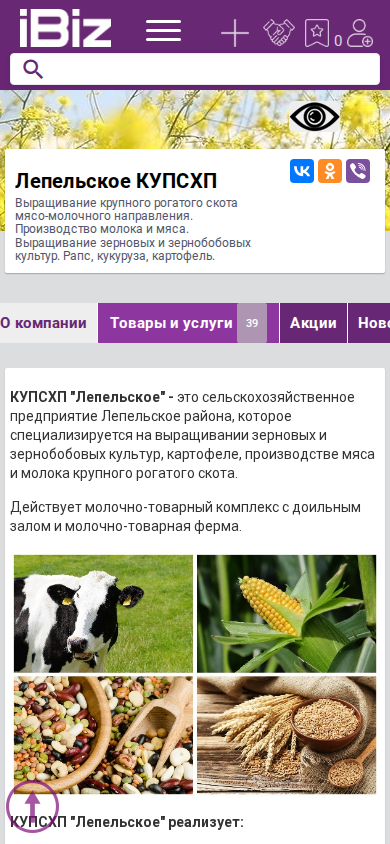Tap the plus add icon
Image resolution: width=390 pixels, height=844 pixels.
[235, 33]
